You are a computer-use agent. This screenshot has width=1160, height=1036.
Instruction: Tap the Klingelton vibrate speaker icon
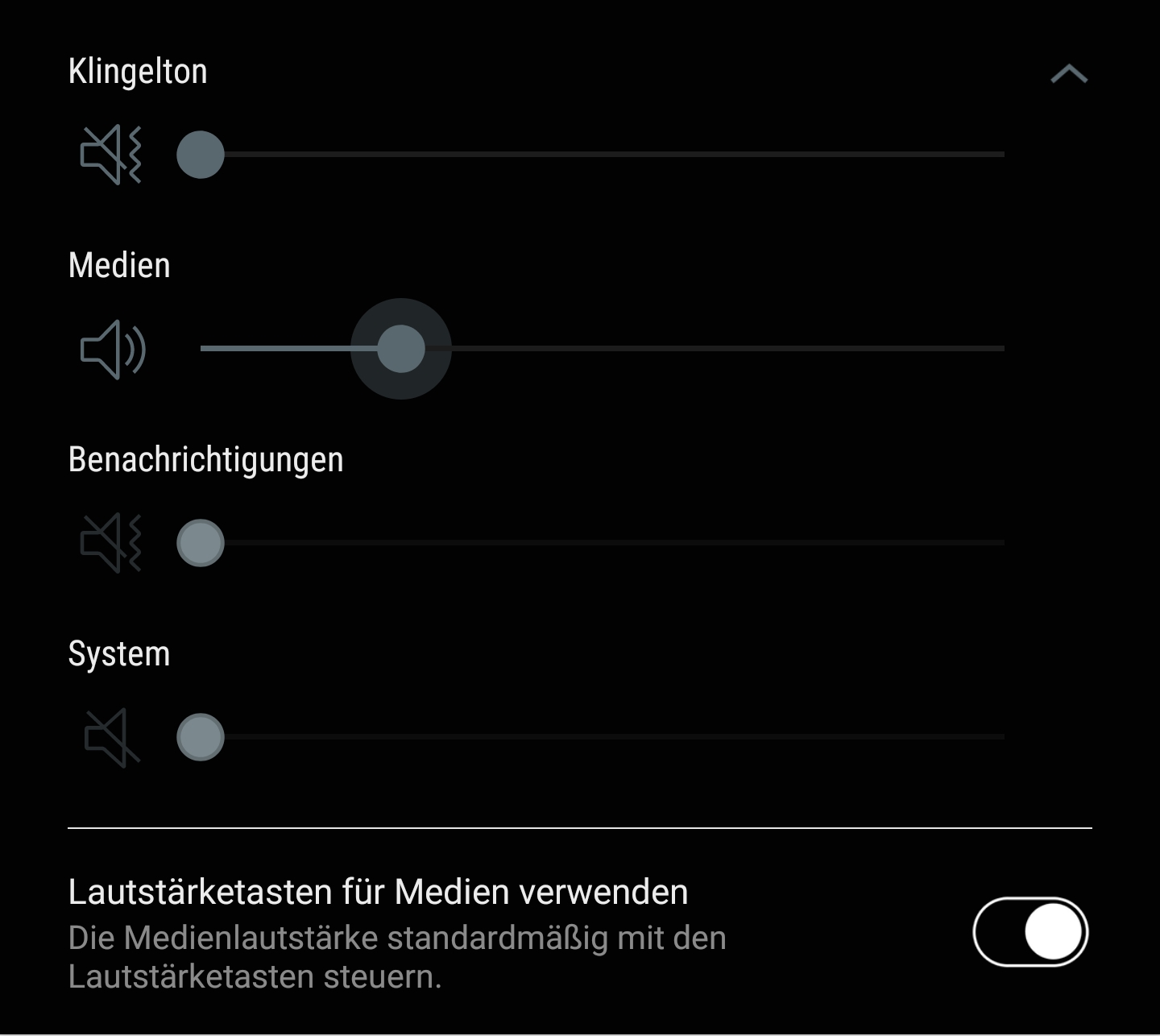pyautogui.click(x=112, y=155)
